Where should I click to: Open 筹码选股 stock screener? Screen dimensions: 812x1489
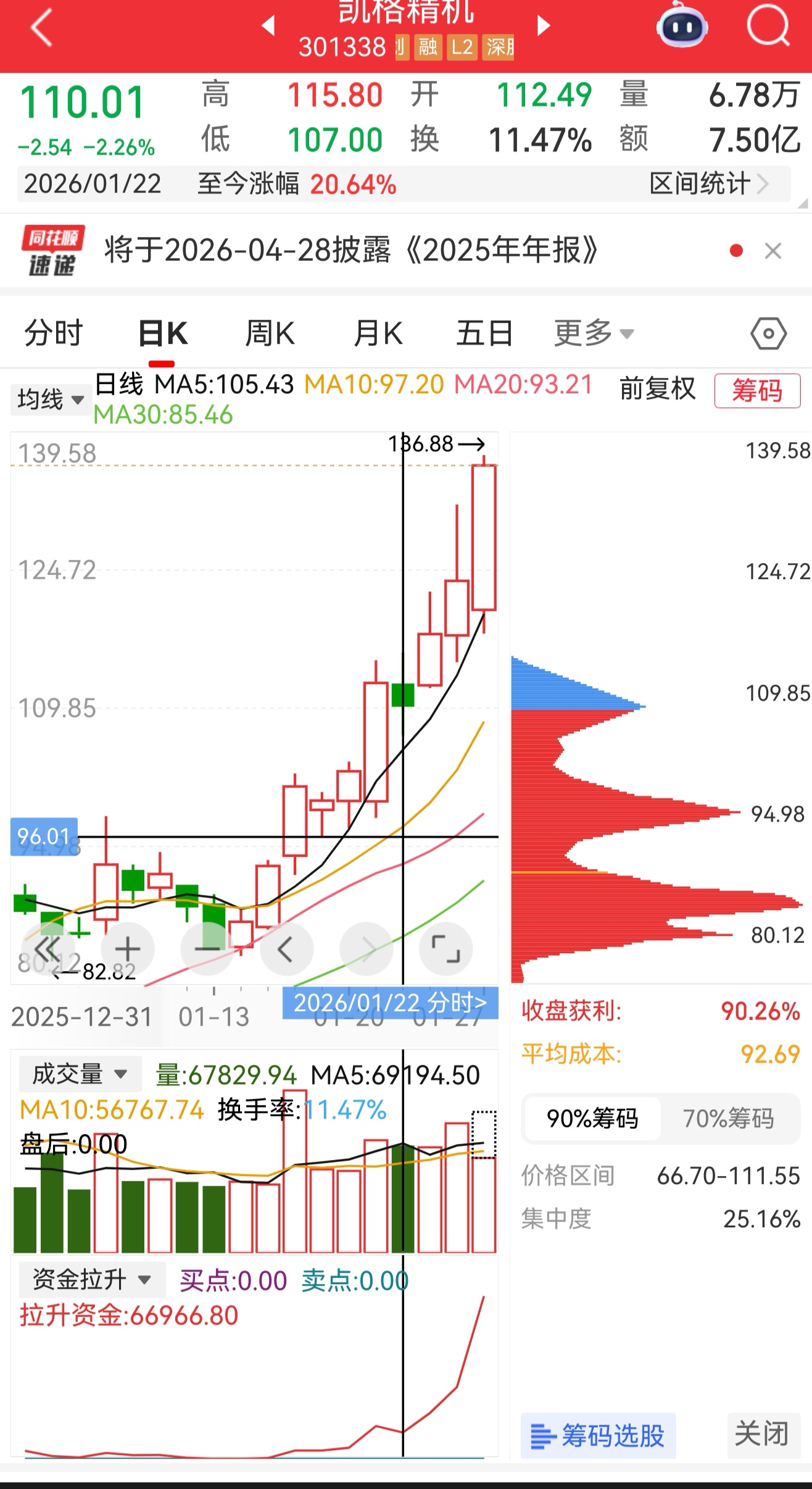click(598, 1435)
